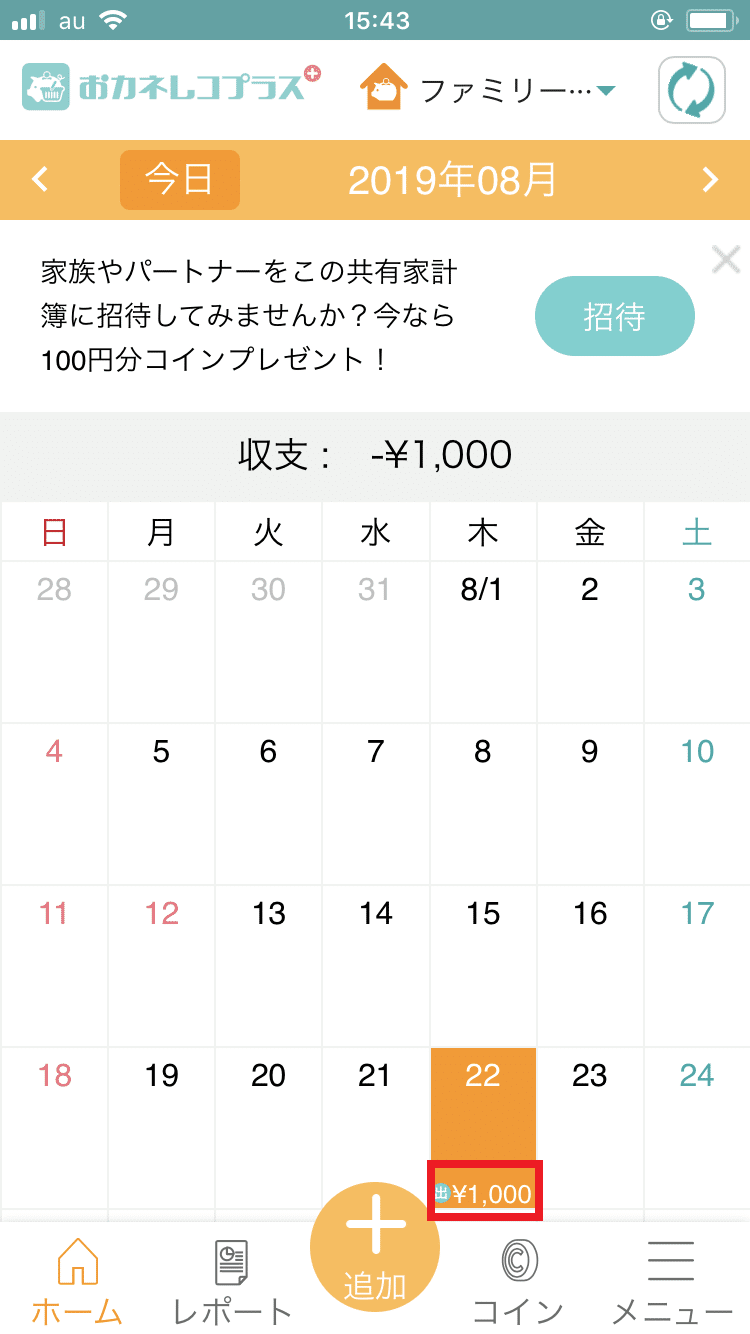
Task: Tap the sync refresh icon top right
Action: click(x=690, y=89)
